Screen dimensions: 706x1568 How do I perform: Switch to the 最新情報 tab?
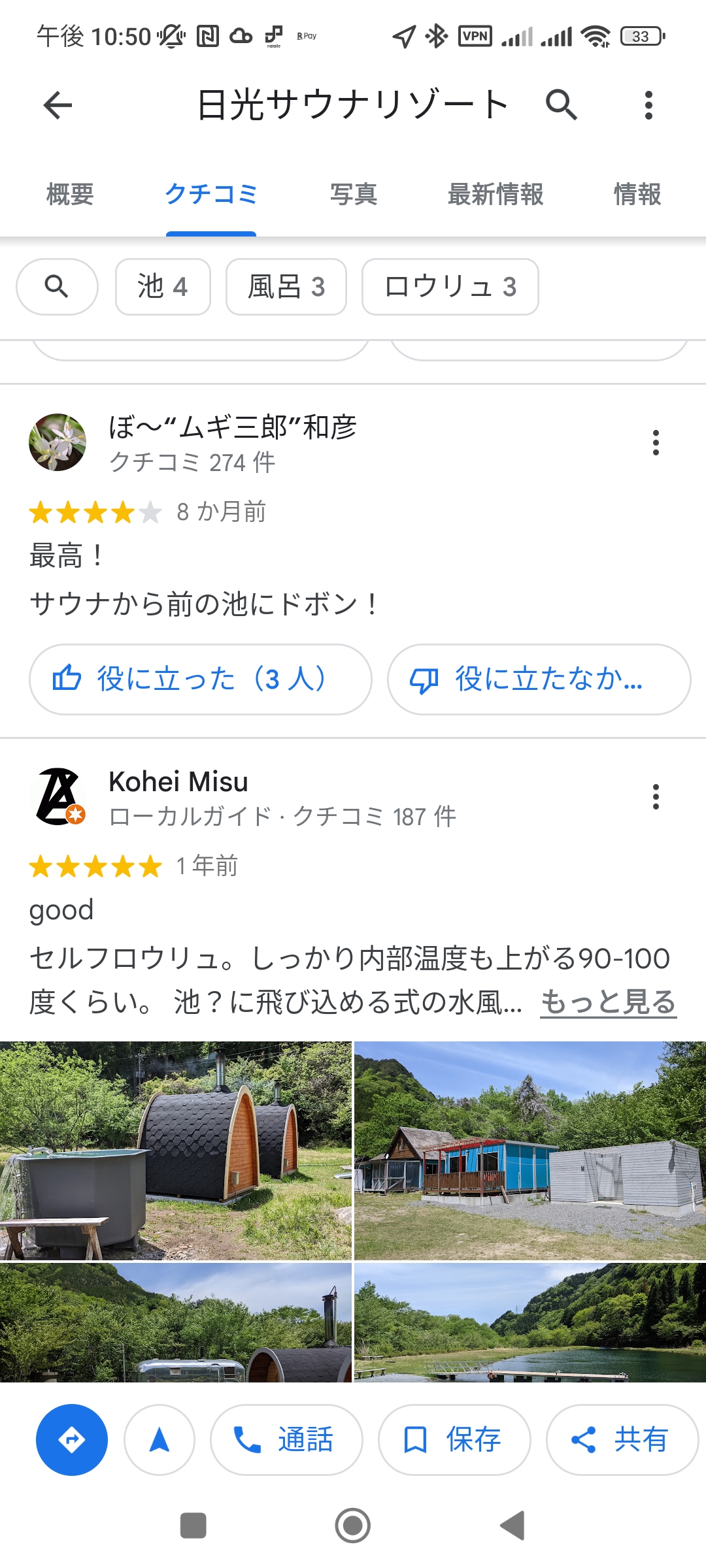pos(495,194)
